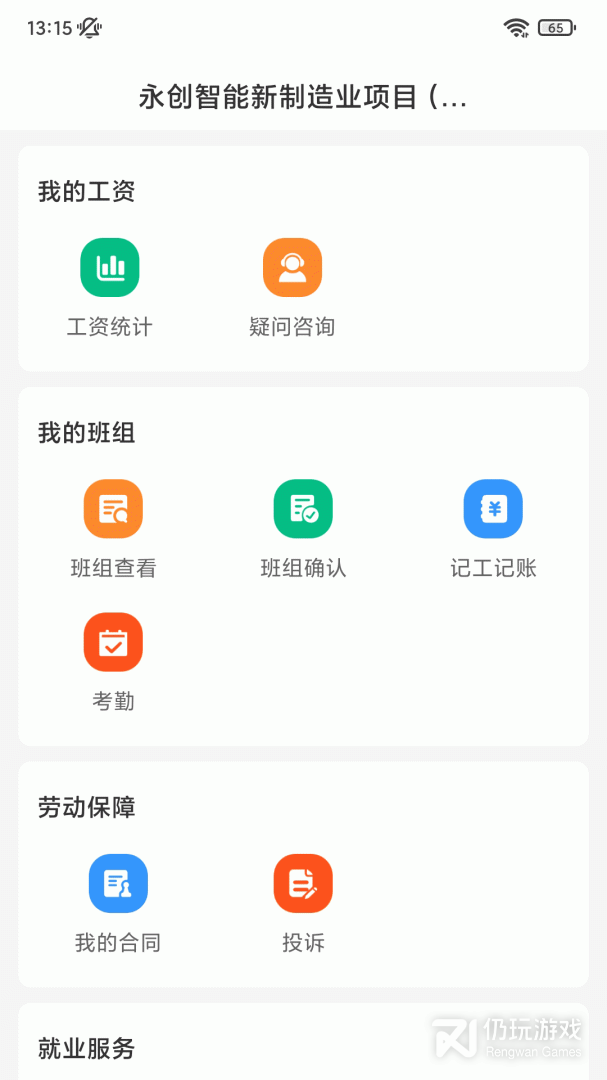Tap the 永创智能新制造业项目 project title

click(303, 98)
